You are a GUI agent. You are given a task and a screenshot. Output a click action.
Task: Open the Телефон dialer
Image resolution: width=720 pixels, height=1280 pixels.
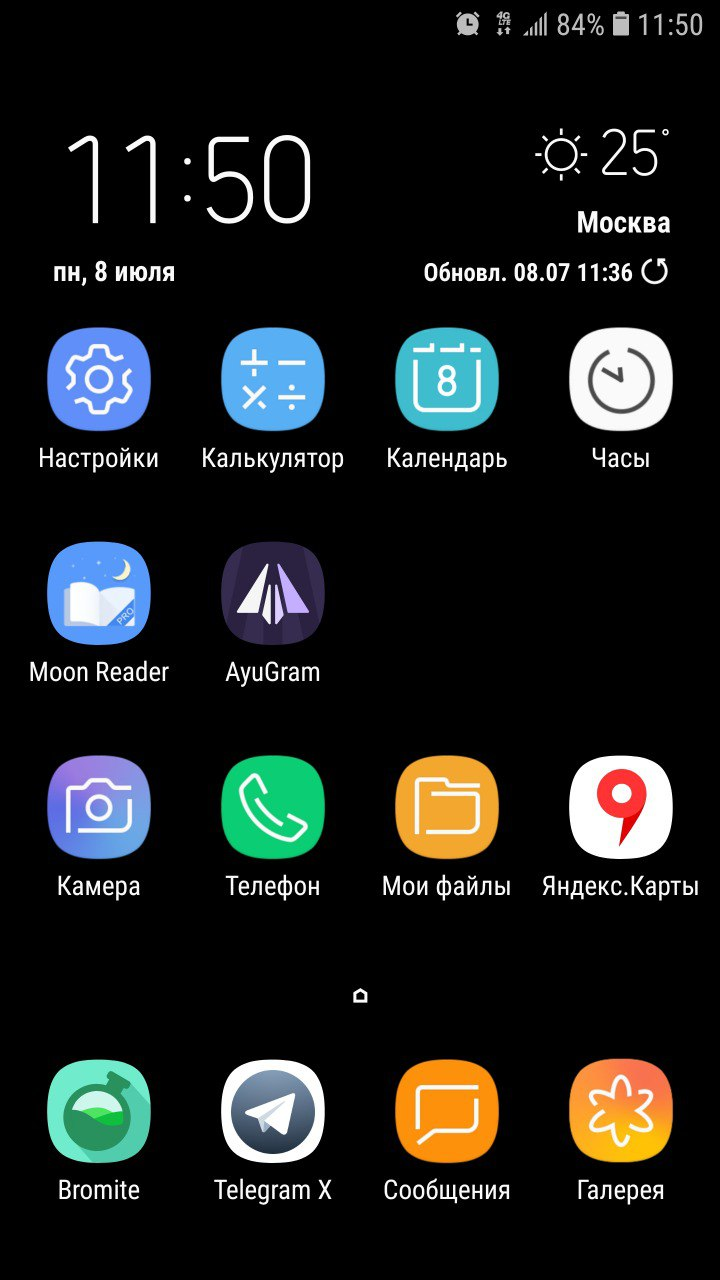click(273, 808)
